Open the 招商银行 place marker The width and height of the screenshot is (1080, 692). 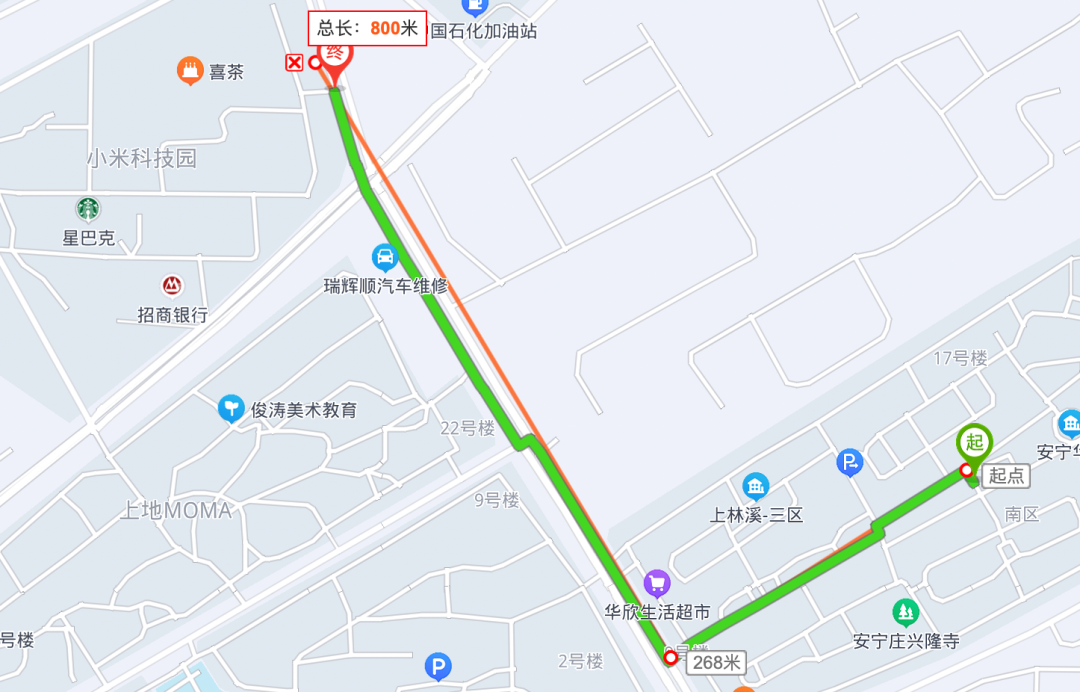click(x=172, y=285)
